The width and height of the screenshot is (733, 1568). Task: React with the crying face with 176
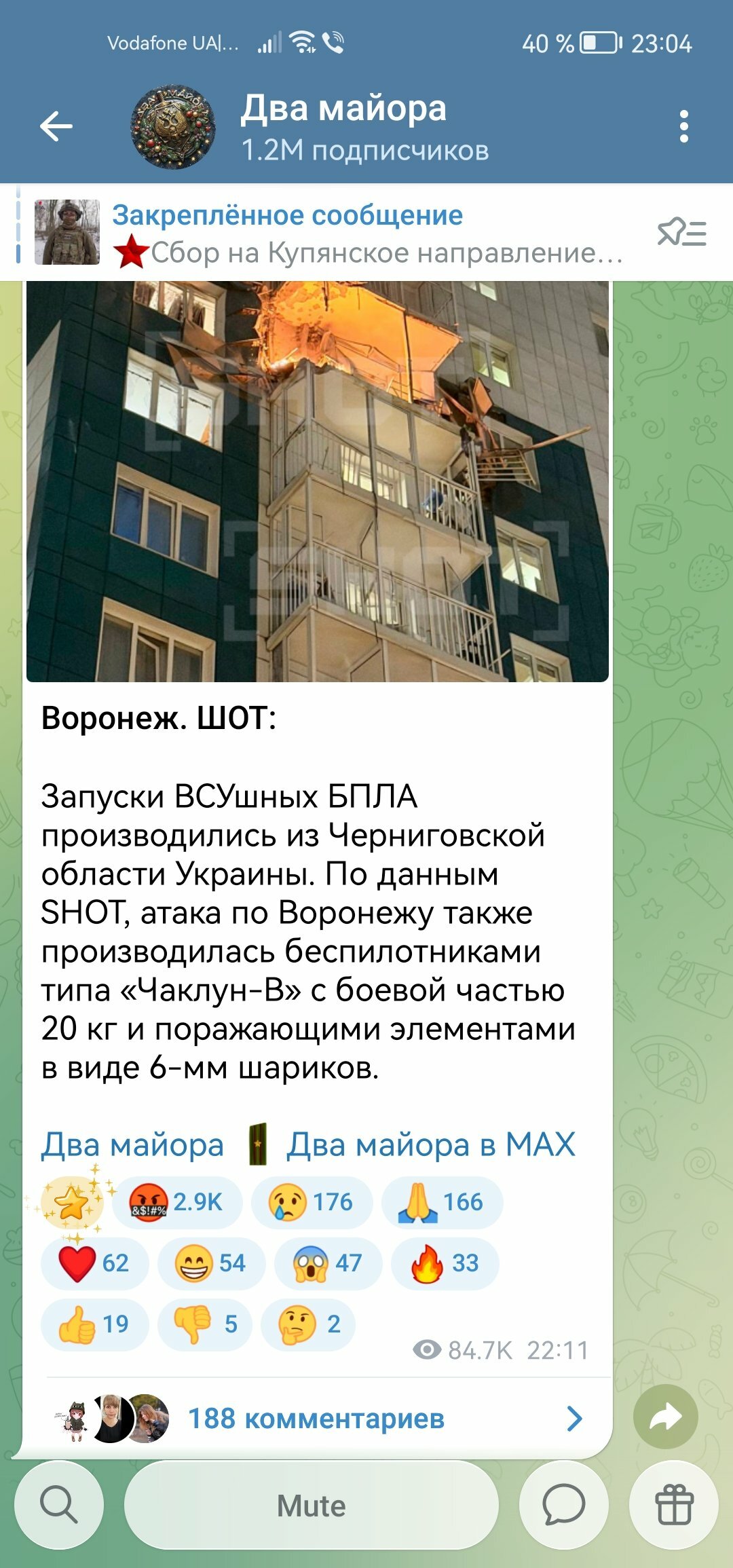coord(312,1202)
